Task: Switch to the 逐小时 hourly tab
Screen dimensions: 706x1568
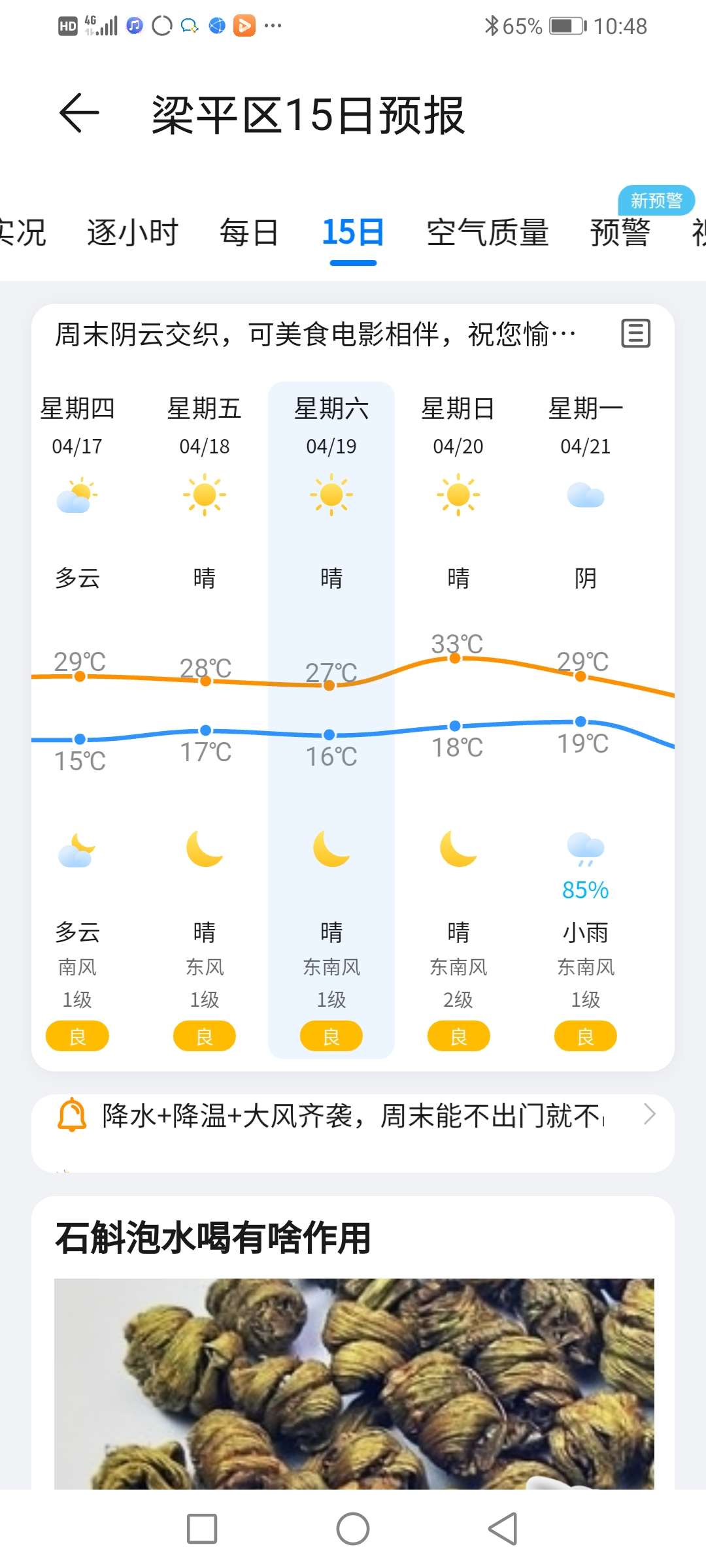Action: [133, 233]
